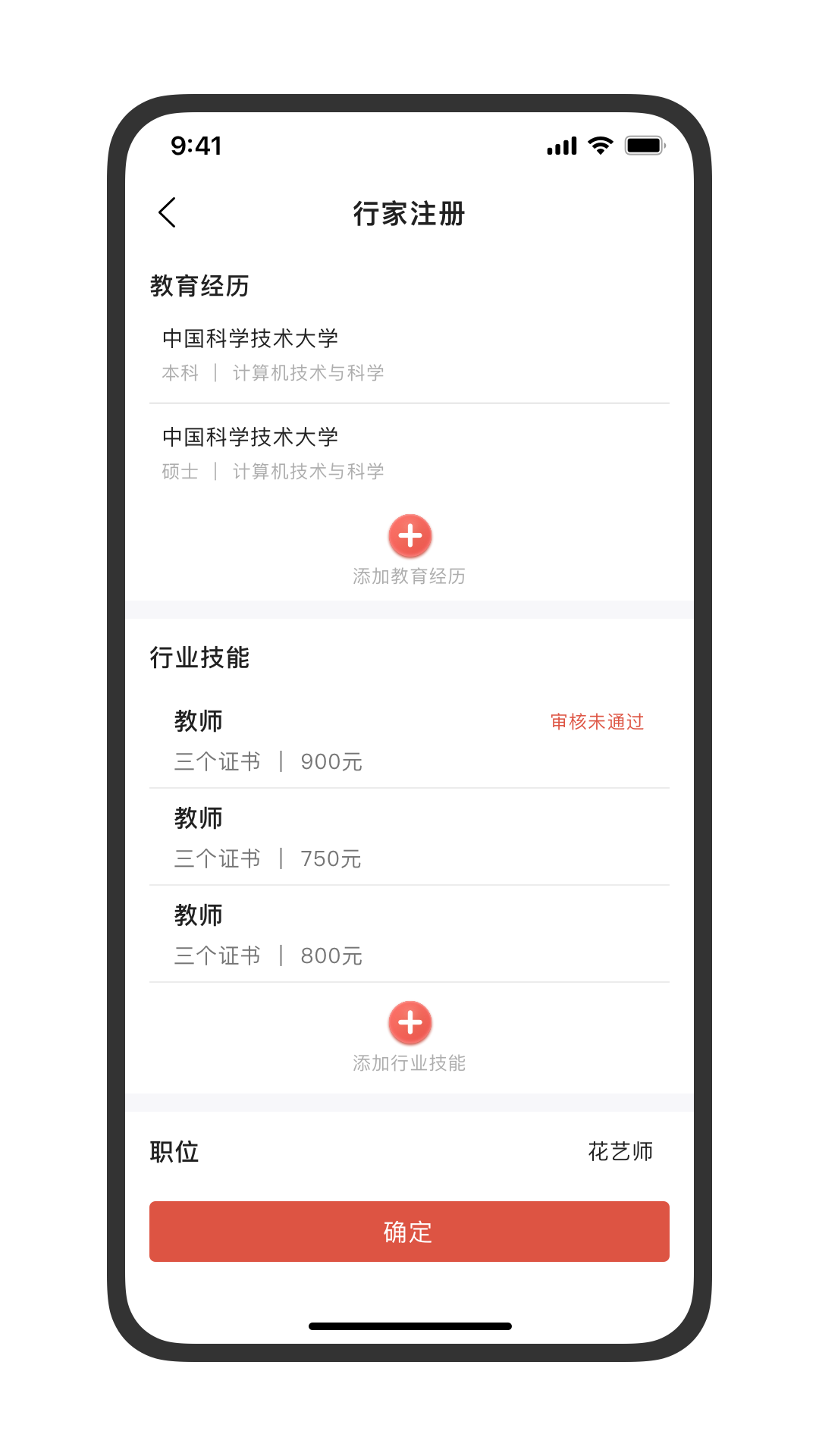The height and width of the screenshot is (1456, 819).
Task: Open the 硕士 education entry
Action: point(409,453)
